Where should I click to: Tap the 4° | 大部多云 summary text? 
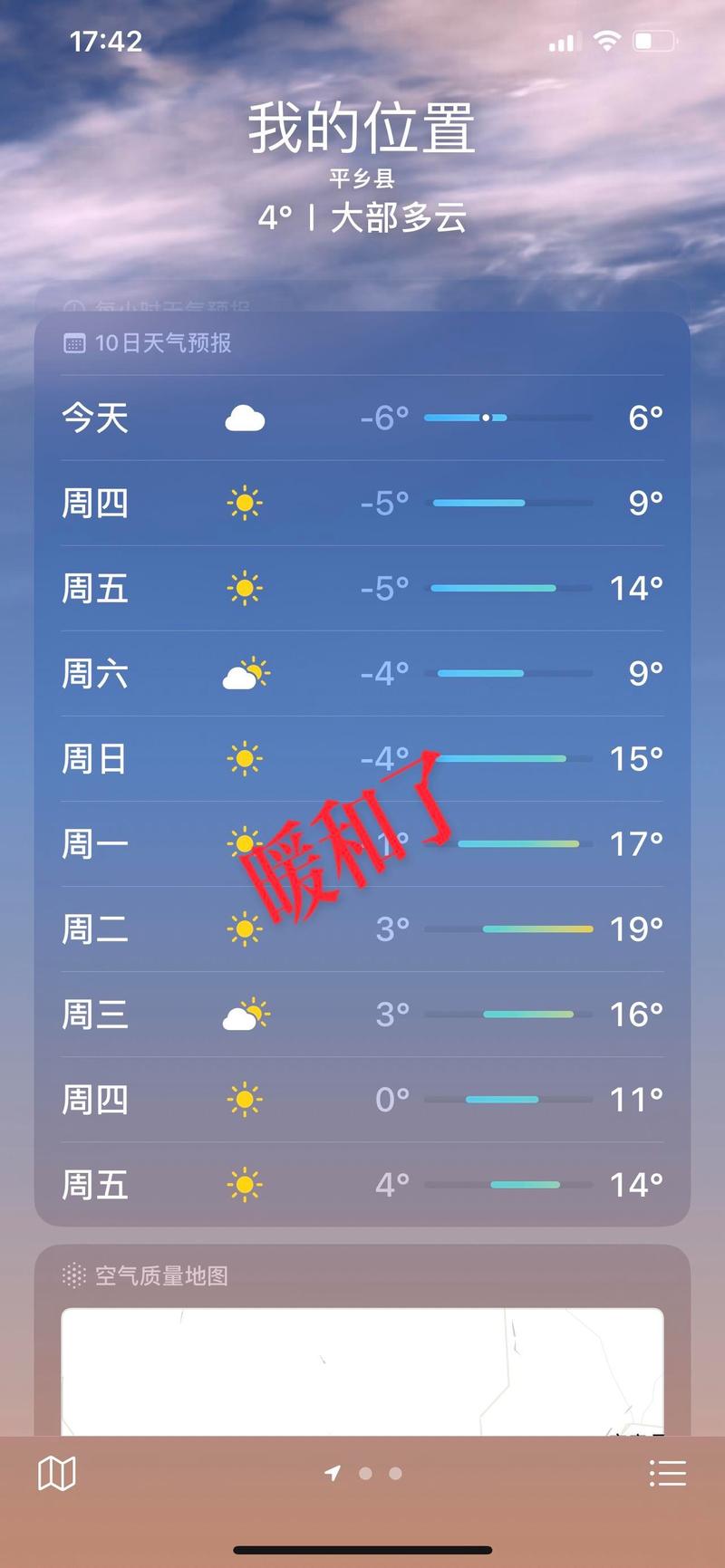[x=362, y=217]
